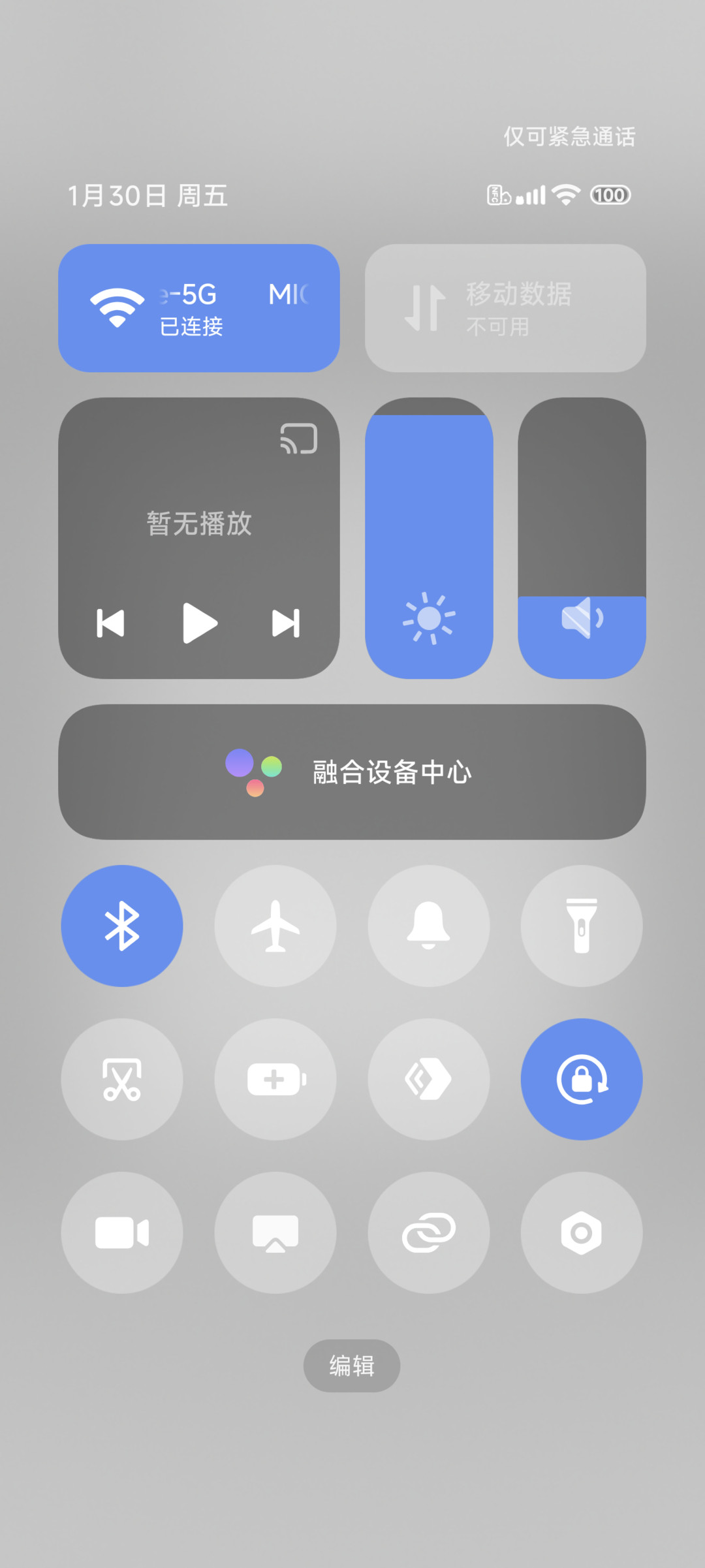Take a screenshot with the scissors tile

pos(122,1079)
